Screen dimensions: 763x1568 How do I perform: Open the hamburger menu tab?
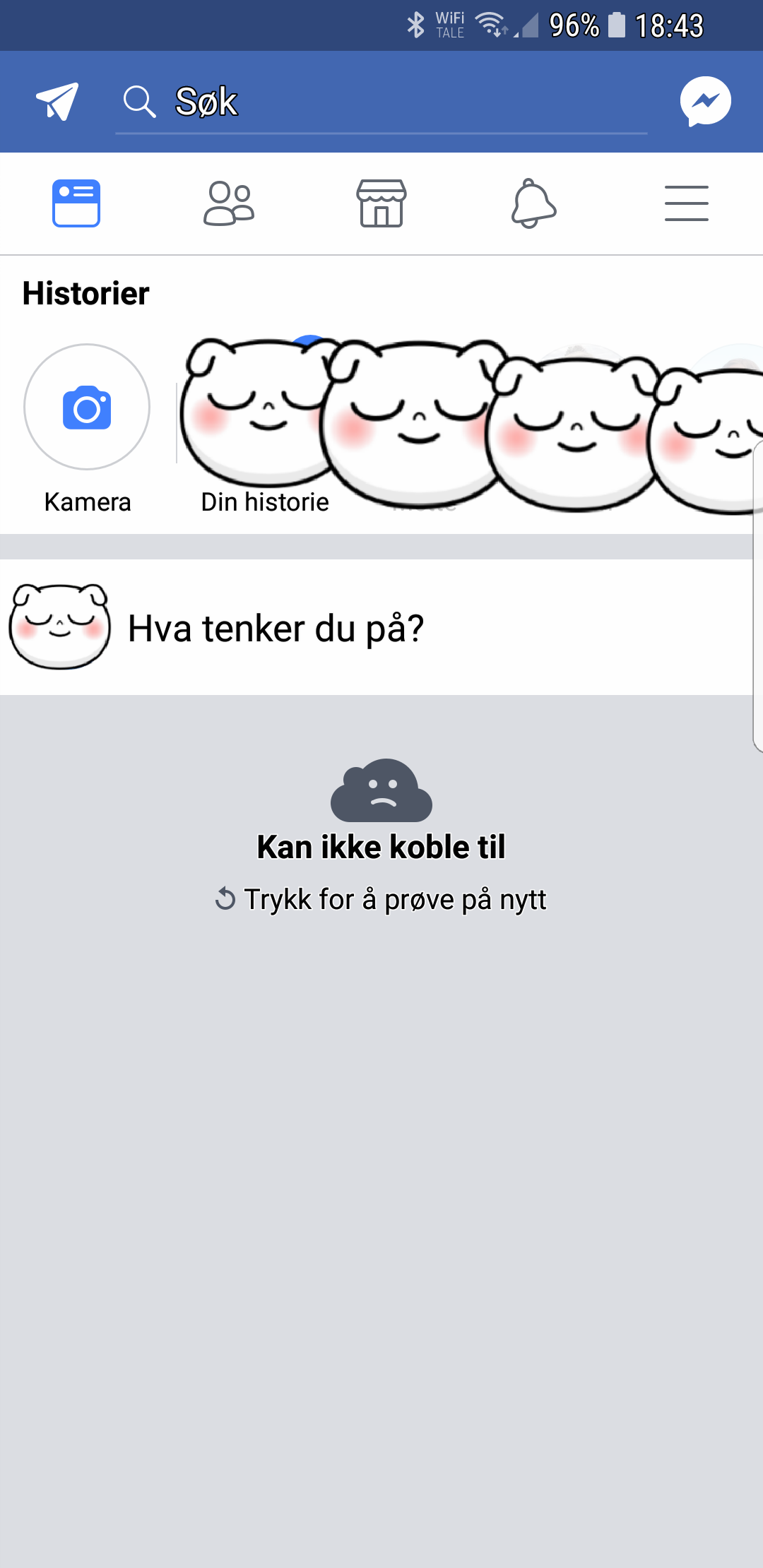click(x=687, y=203)
